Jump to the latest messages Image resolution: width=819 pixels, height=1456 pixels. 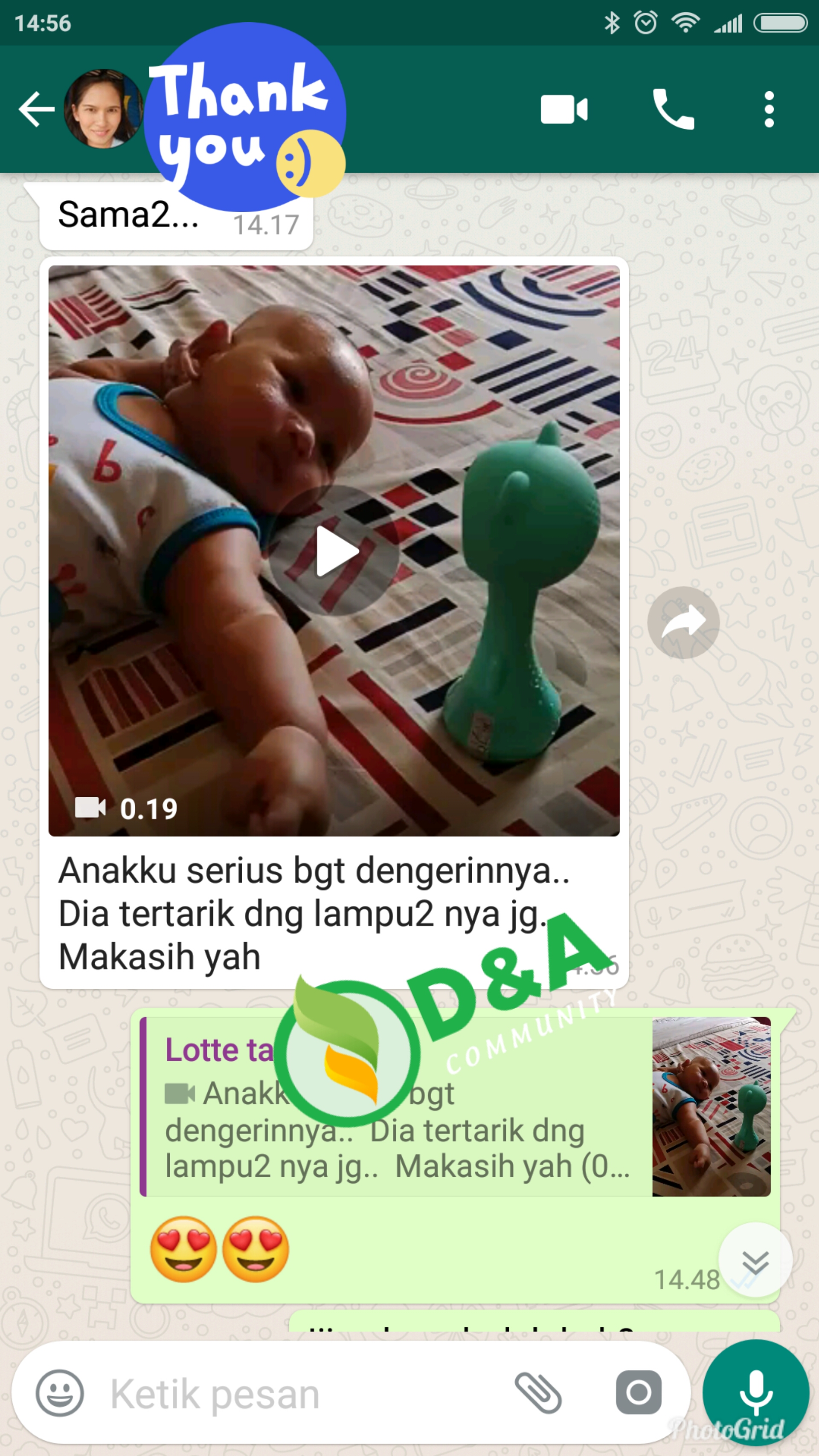(x=755, y=1260)
